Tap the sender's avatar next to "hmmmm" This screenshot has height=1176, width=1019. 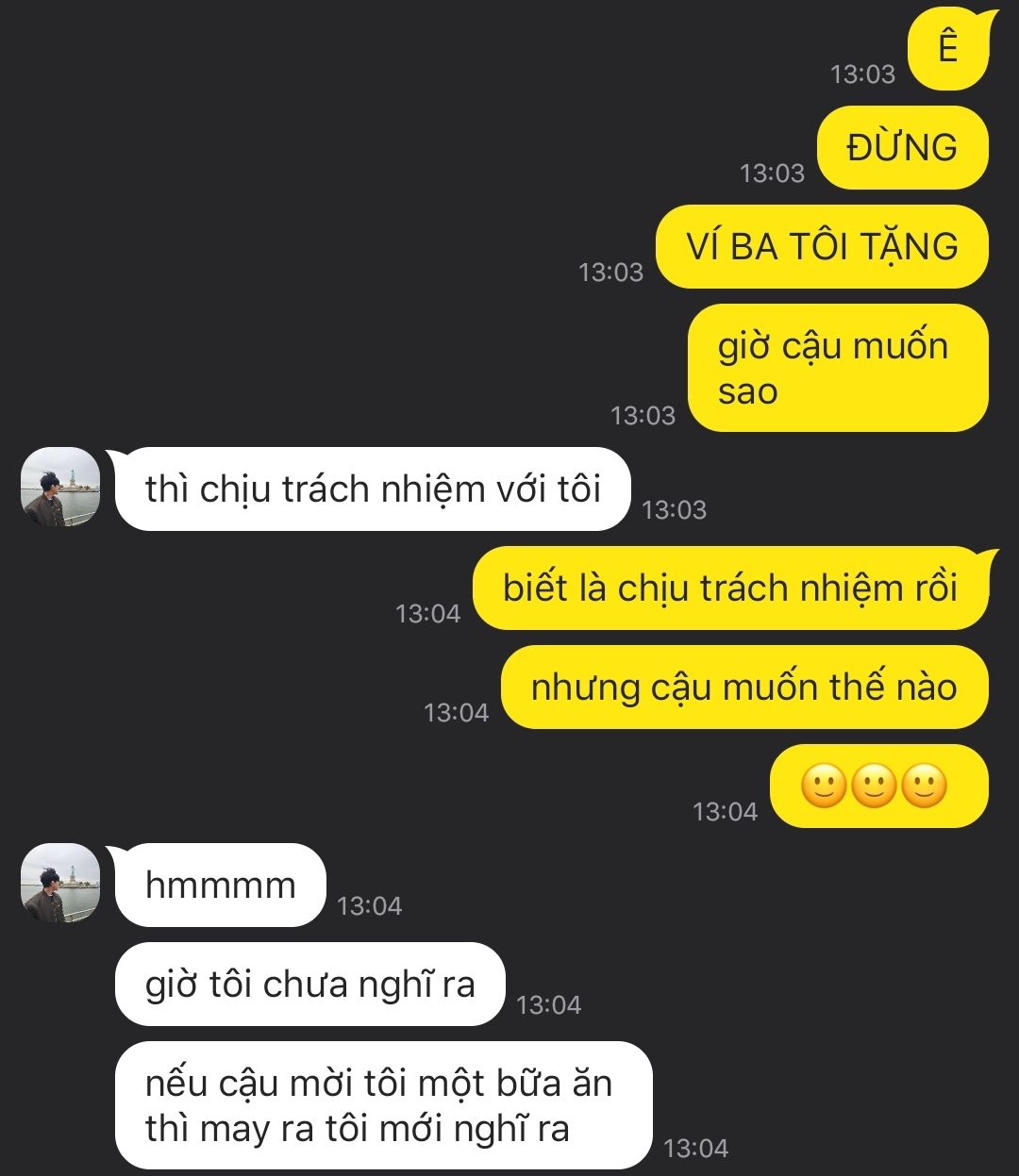60,884
